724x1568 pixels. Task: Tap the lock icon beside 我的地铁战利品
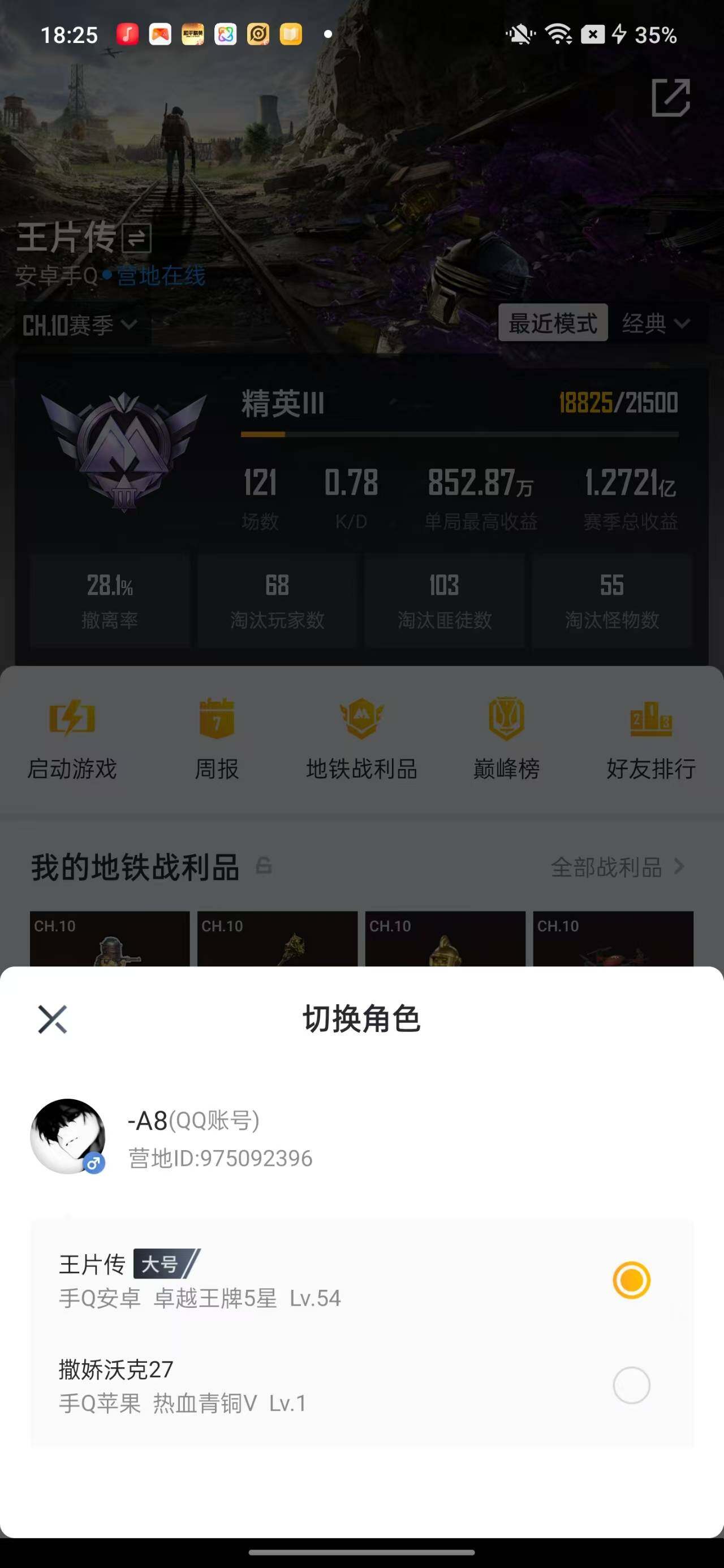tap(264, 867)
